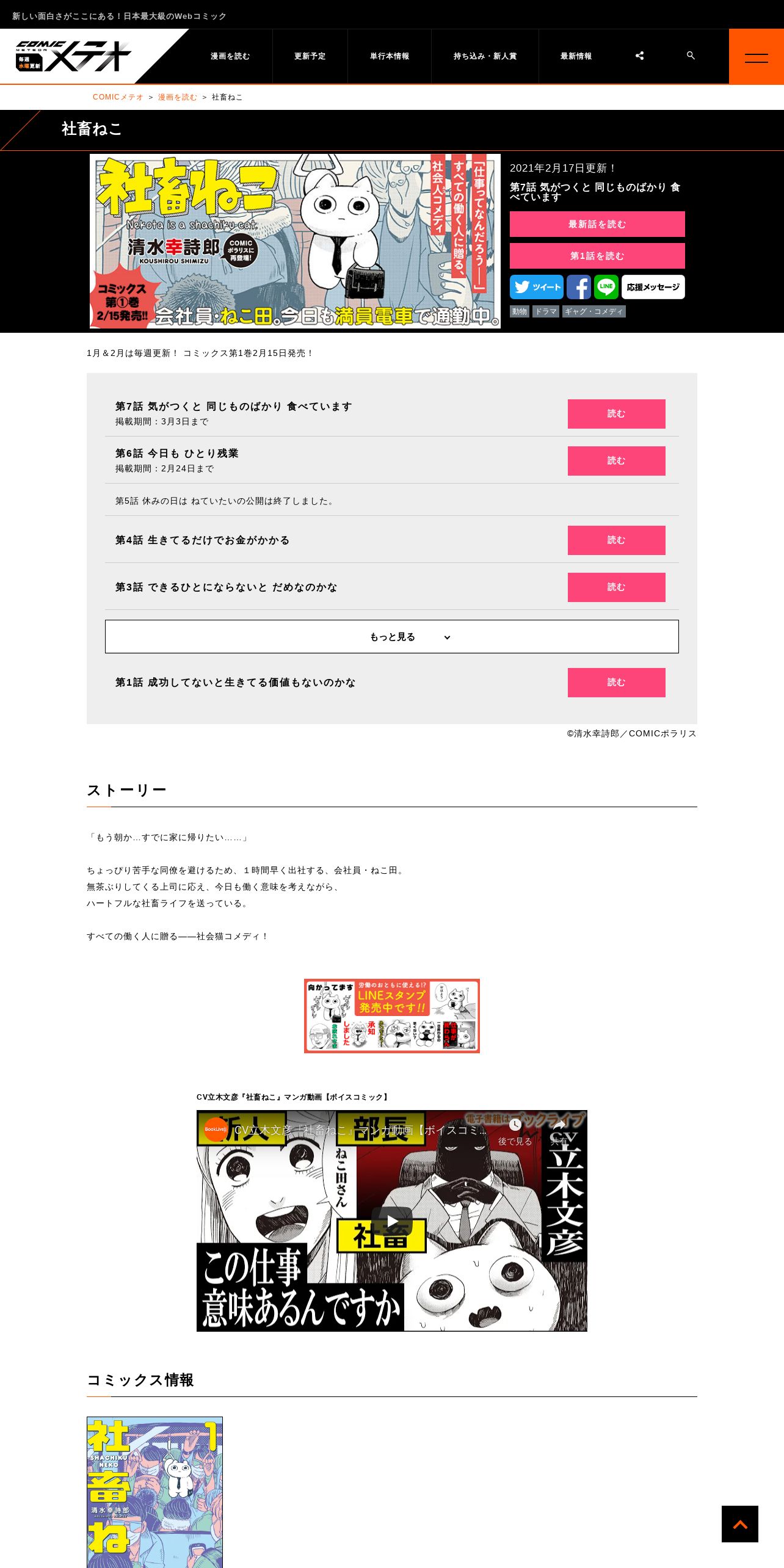Share via the LINE icon

(x=606, y=287)
